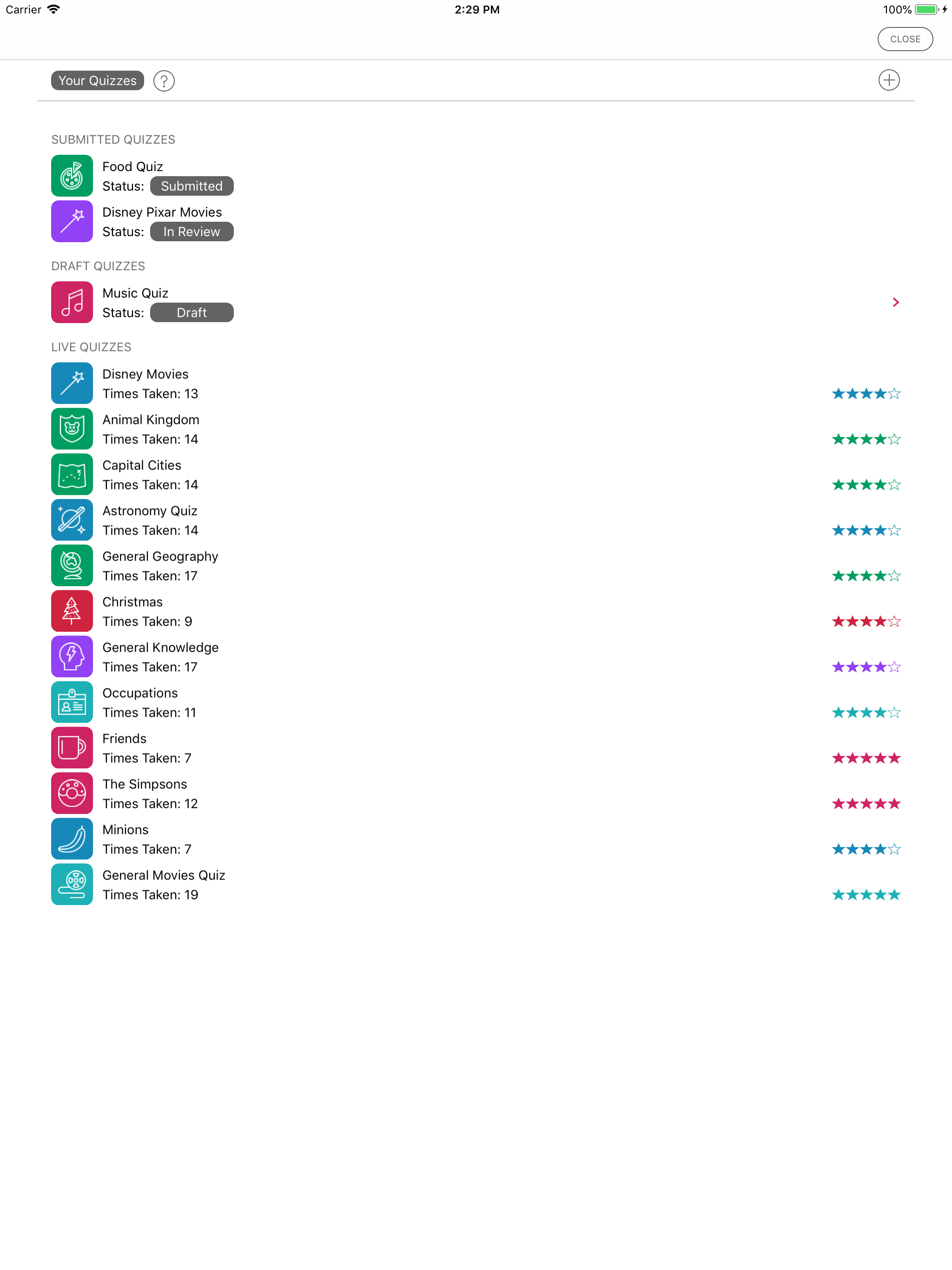Open the Music Quiz draft
Viewport: 952px width, 1270px height.
coord(136,303)
